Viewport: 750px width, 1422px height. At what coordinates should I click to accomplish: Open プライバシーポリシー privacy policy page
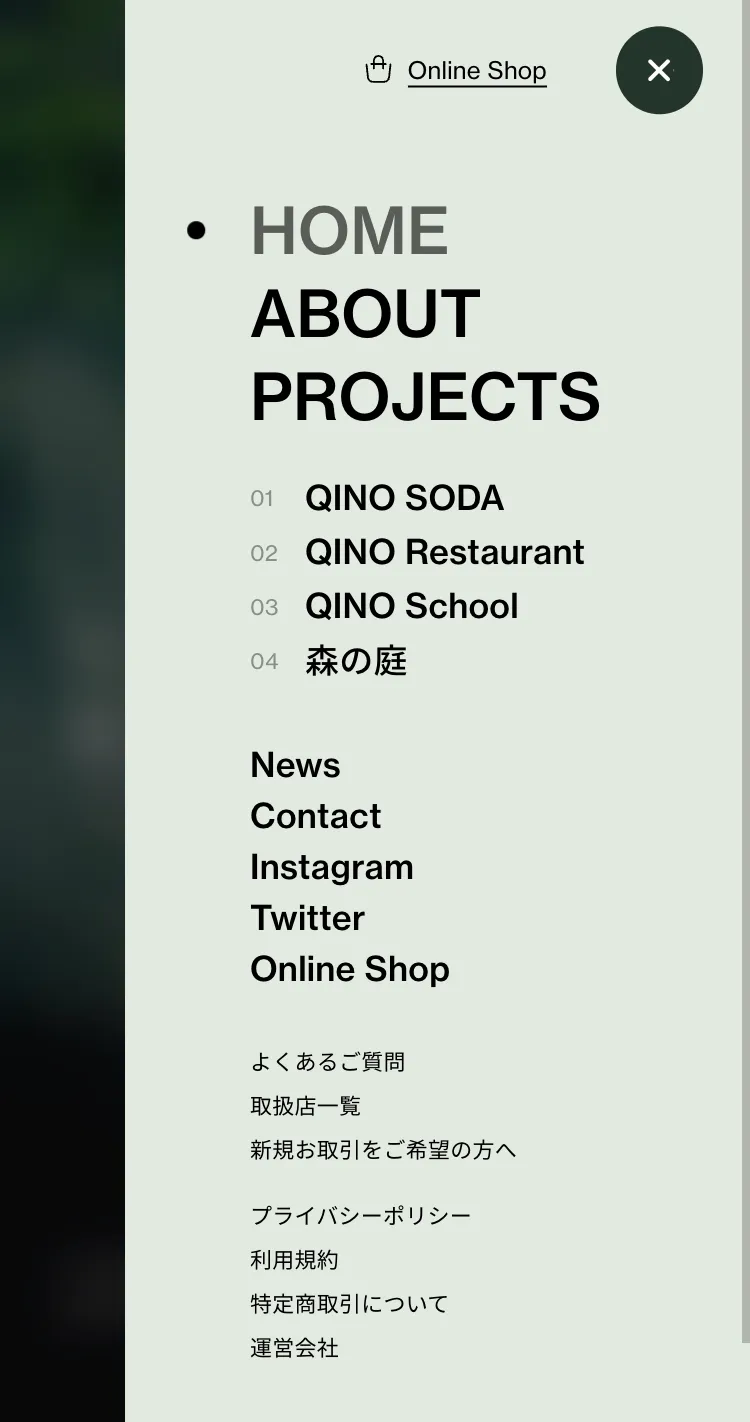(x=359, y=1214)
